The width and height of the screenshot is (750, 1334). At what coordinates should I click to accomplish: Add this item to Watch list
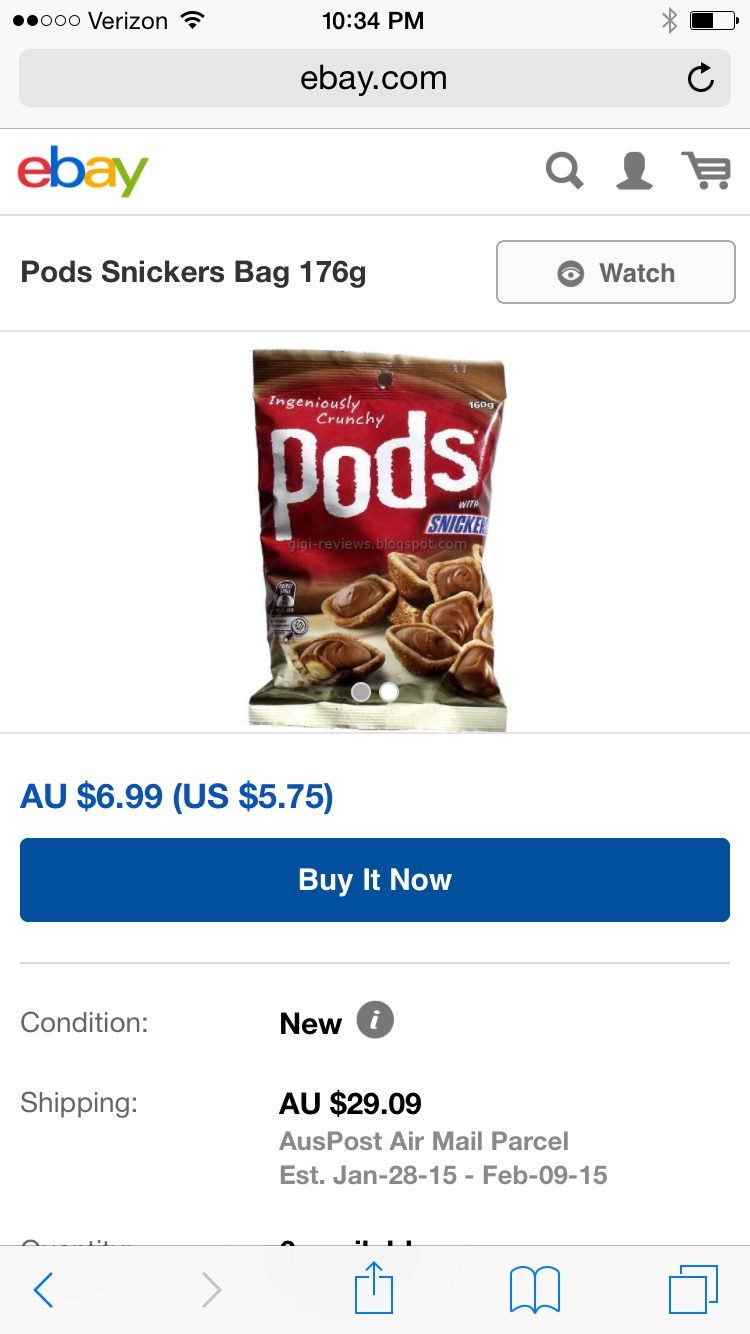pos(616,272)
